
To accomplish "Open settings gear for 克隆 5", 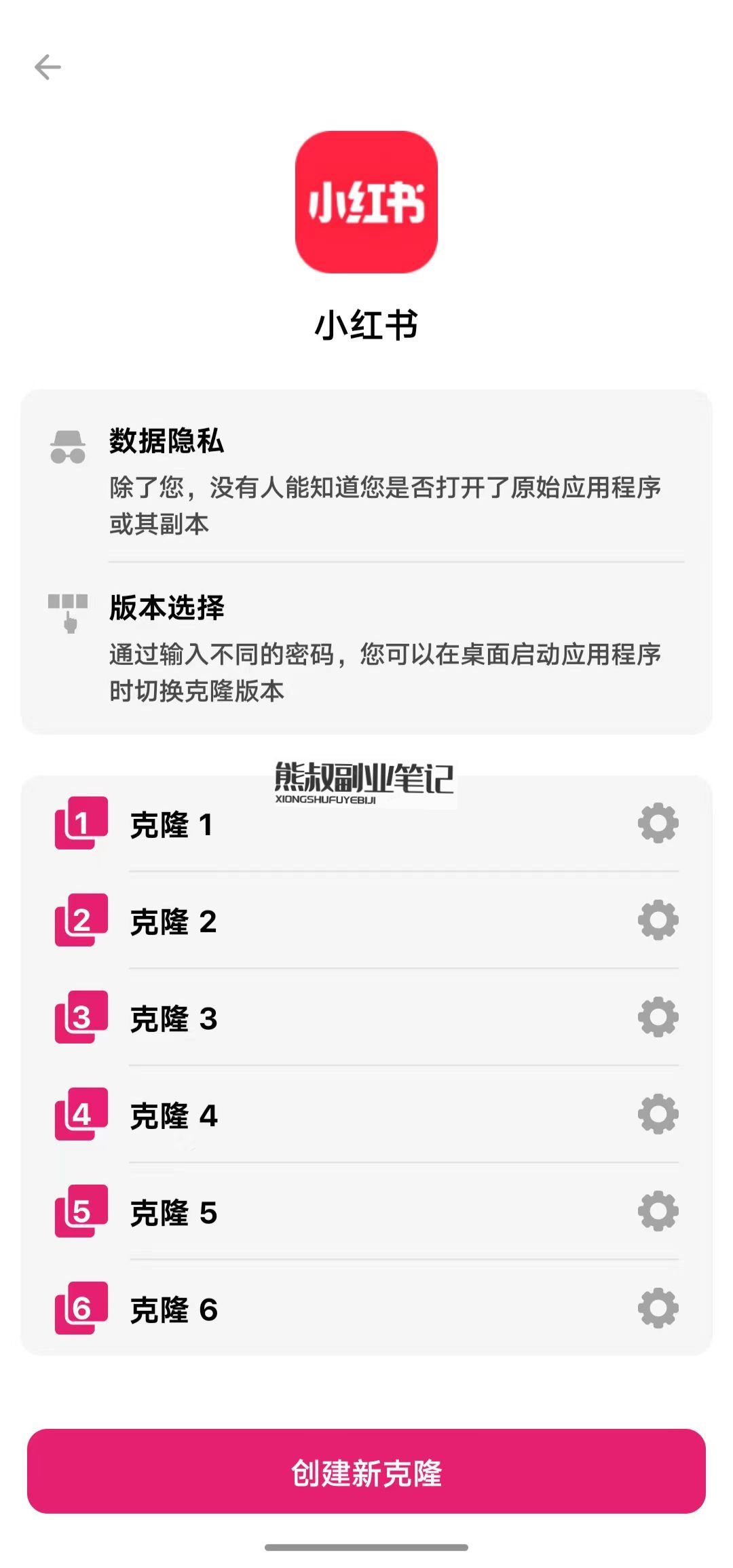I will (658, 1212).
